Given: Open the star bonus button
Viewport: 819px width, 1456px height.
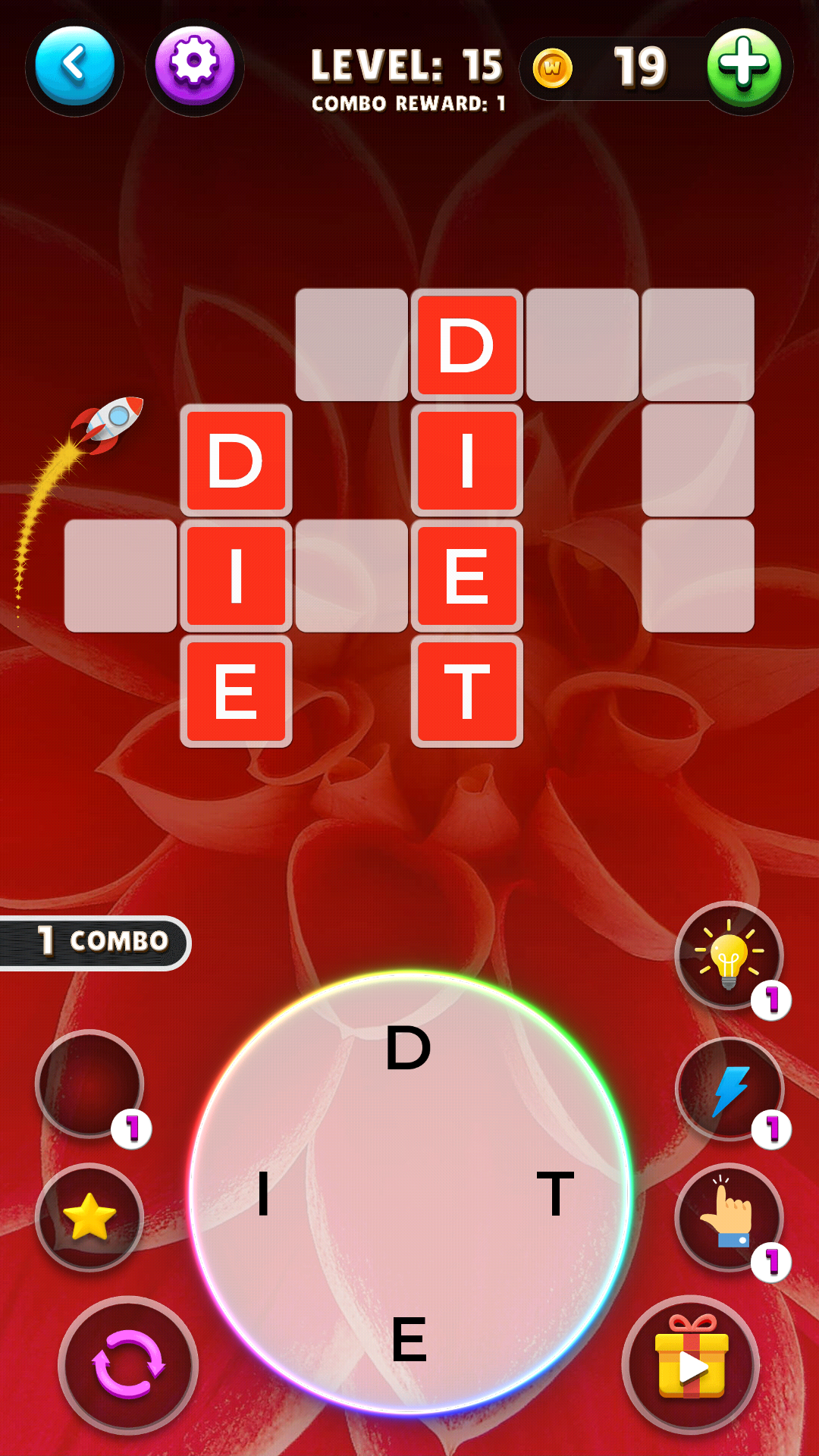Looking at the screenshot, I should coord(89,1216).
